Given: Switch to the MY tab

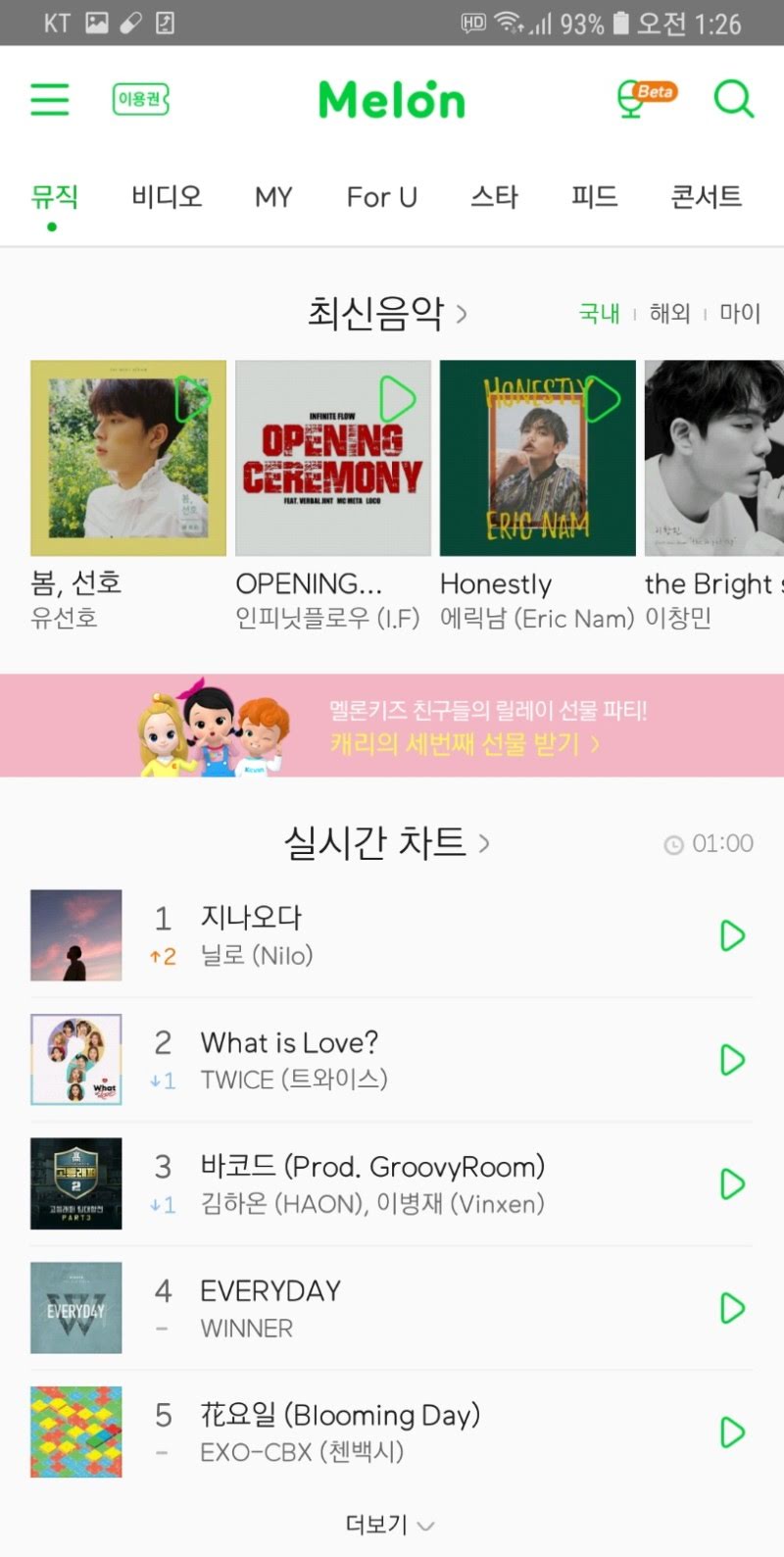Looking at the screenshot, I should tap(273, 197).
